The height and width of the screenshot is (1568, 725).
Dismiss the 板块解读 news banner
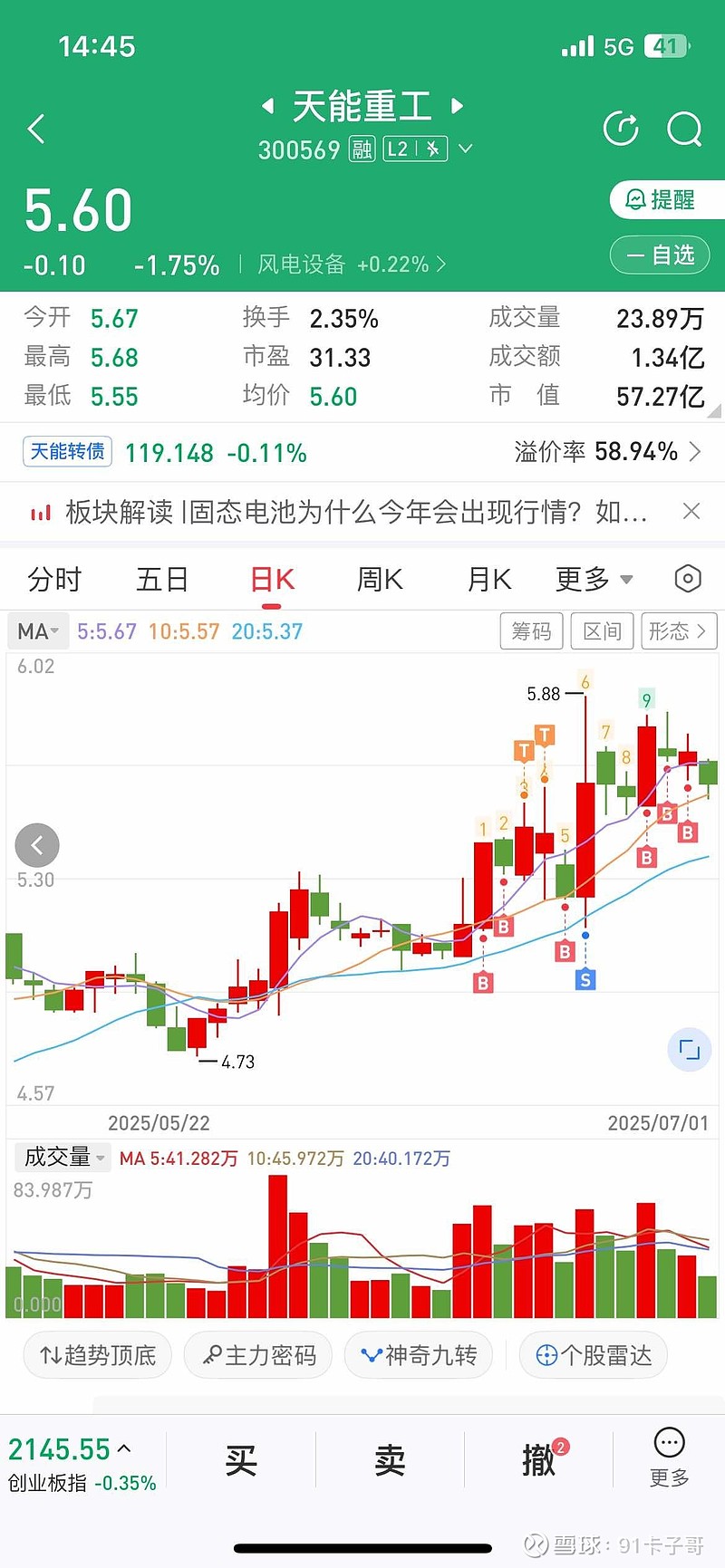click(691, 512)
